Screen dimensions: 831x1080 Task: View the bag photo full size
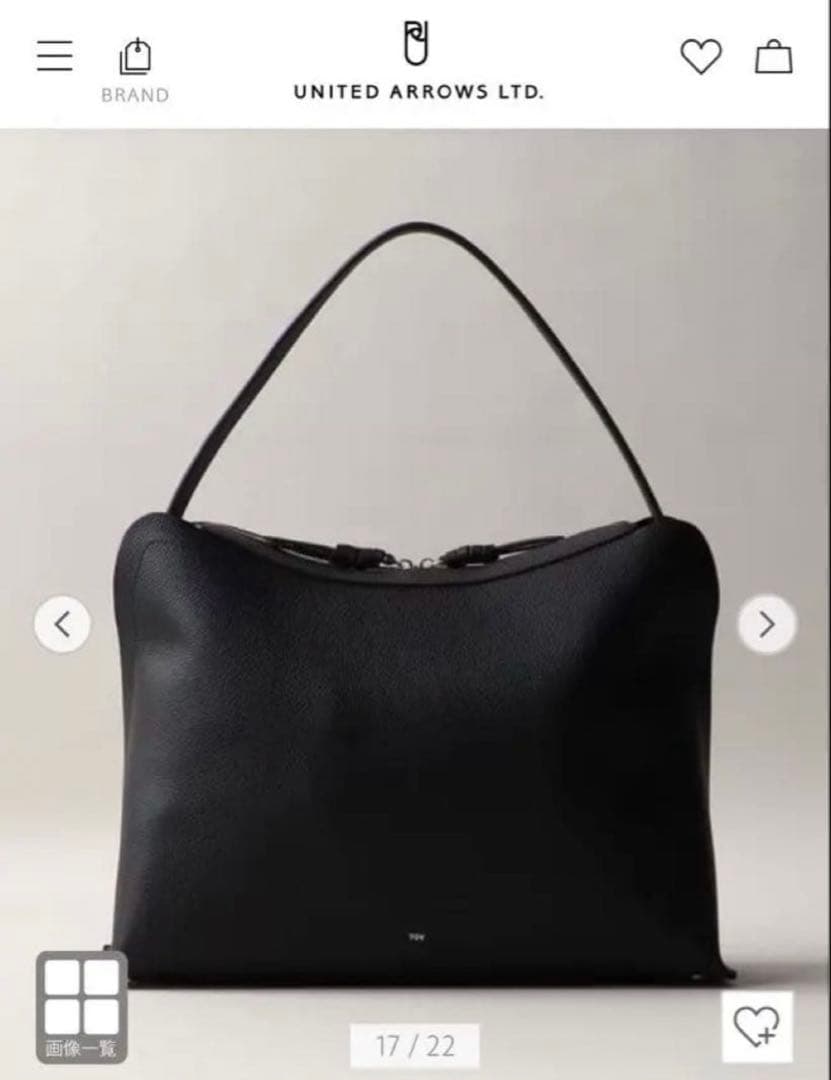(415, 700)
